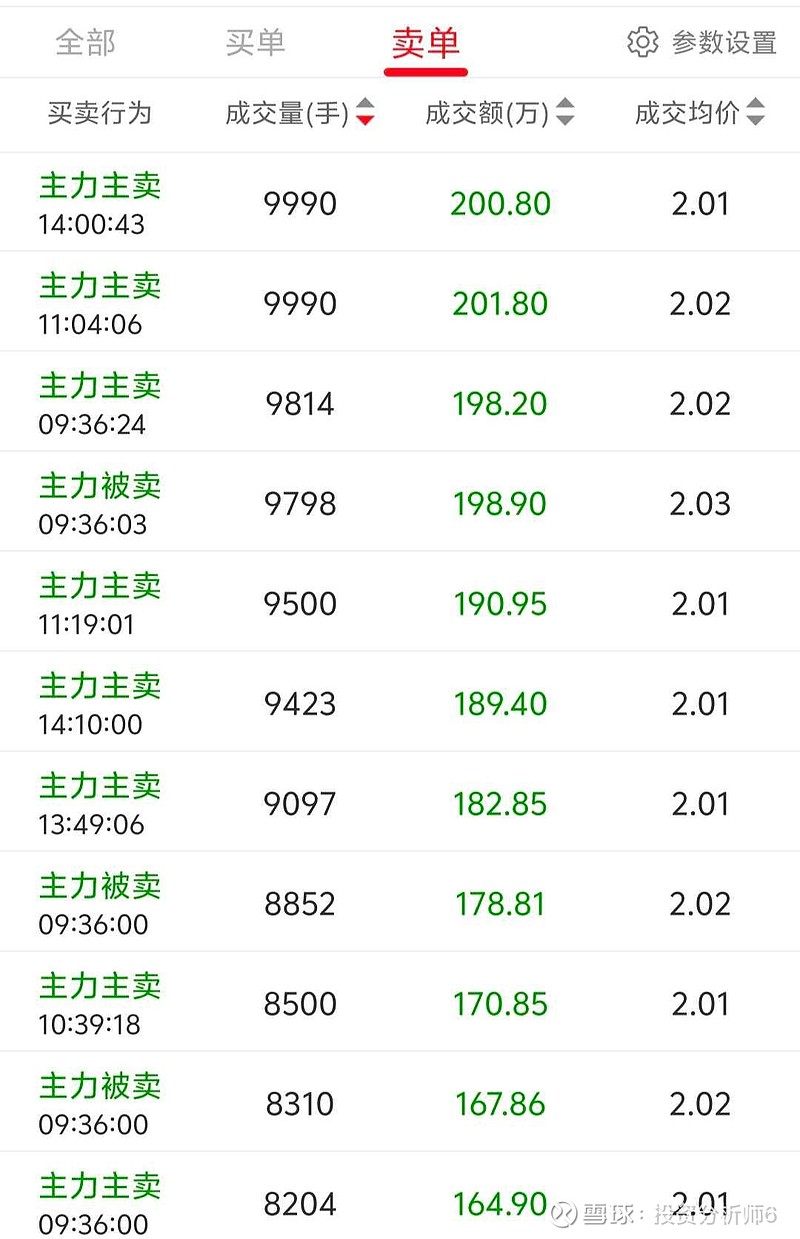Open the 参数设置 settings gear icon
800x1239 pixels.
click(x=641, y=43)
